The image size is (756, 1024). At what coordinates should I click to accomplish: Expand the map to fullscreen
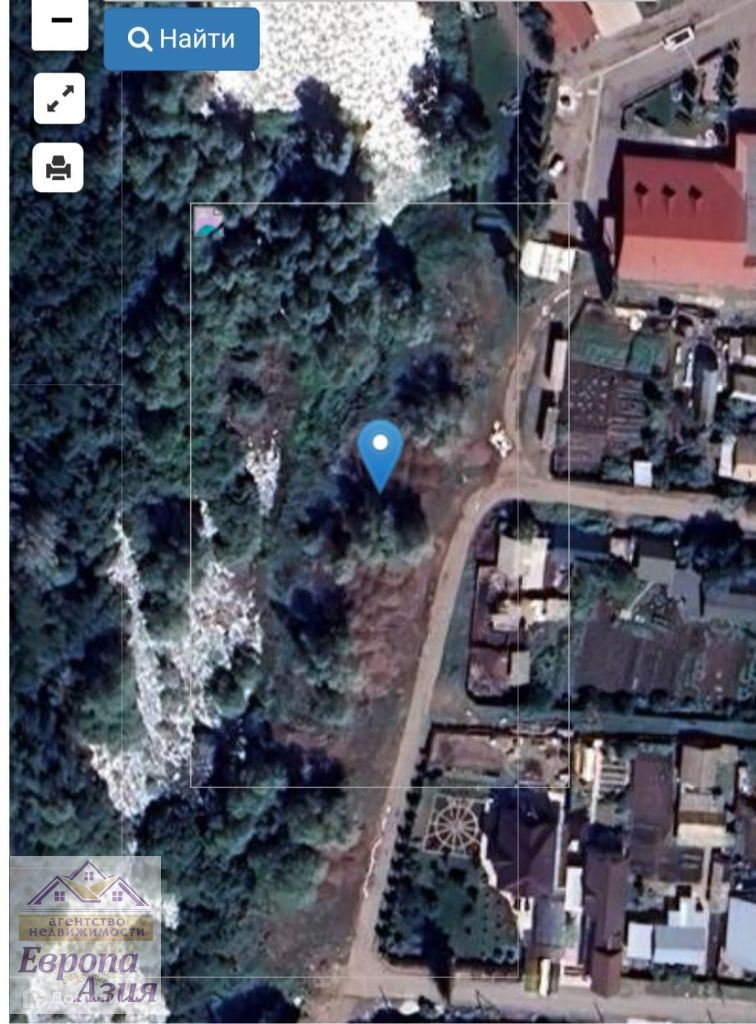[59, 98]
